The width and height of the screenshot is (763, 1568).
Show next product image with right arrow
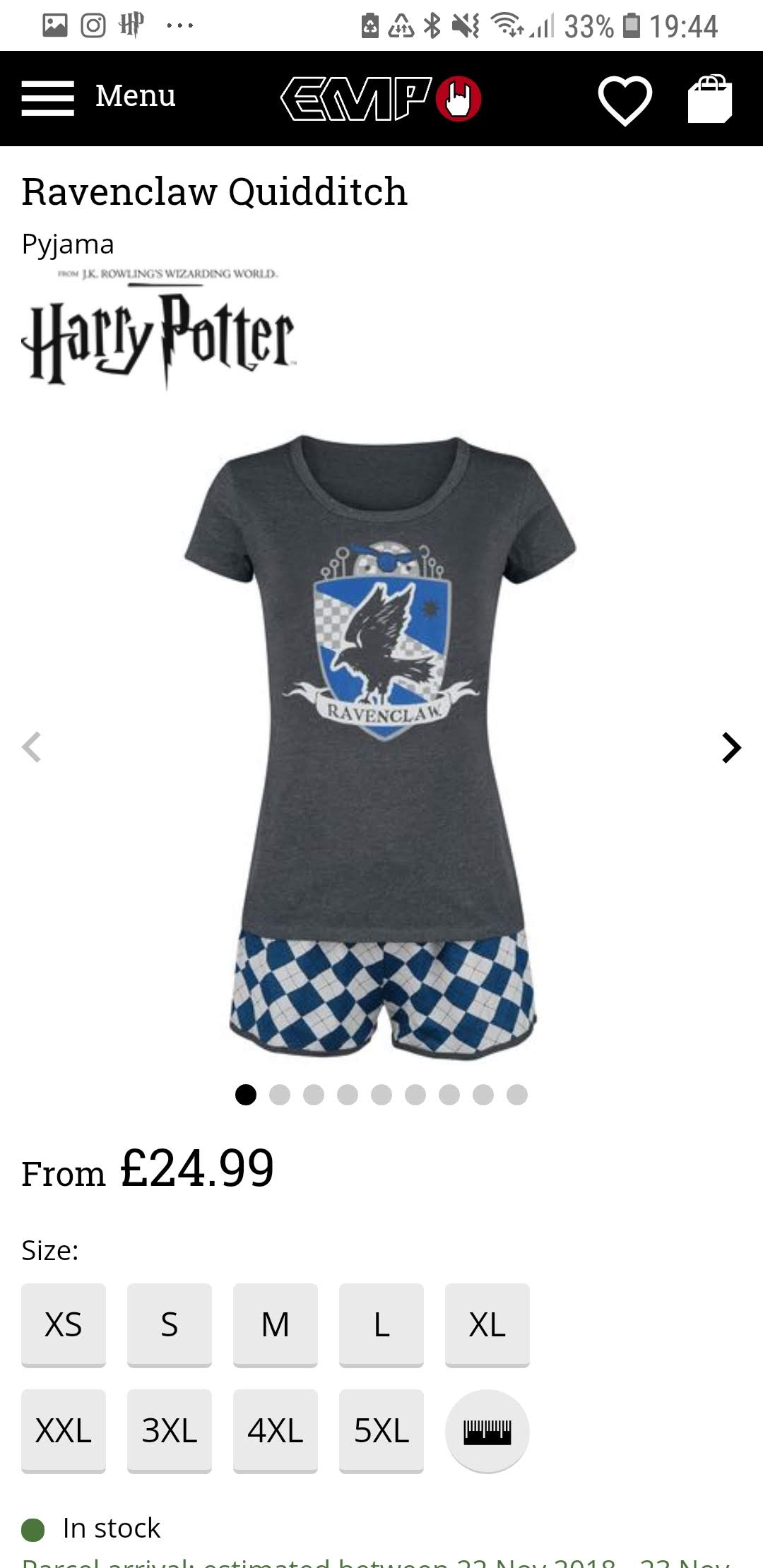click(x=731, y=747)
